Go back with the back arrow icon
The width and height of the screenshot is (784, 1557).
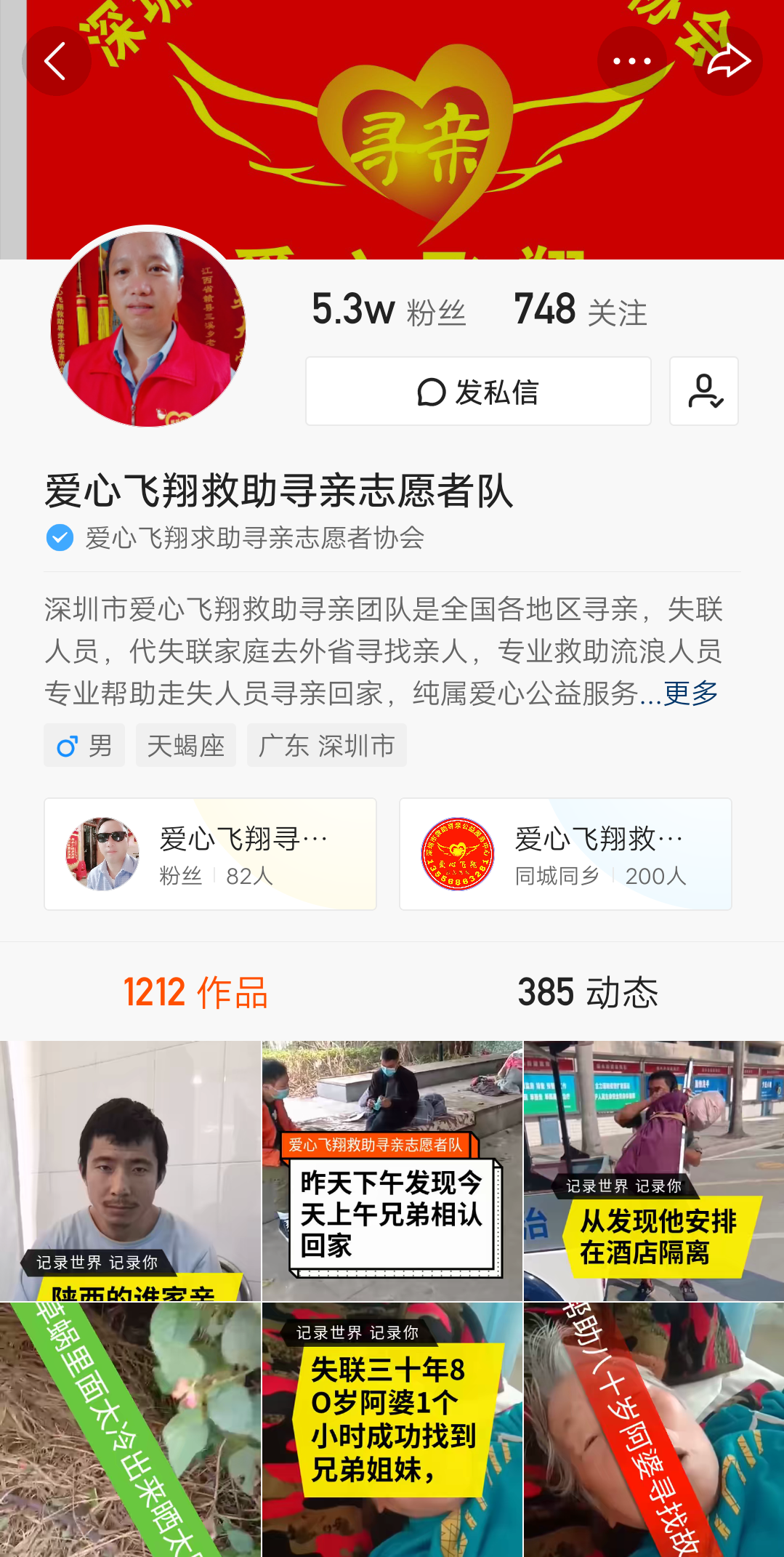point(57,60)
